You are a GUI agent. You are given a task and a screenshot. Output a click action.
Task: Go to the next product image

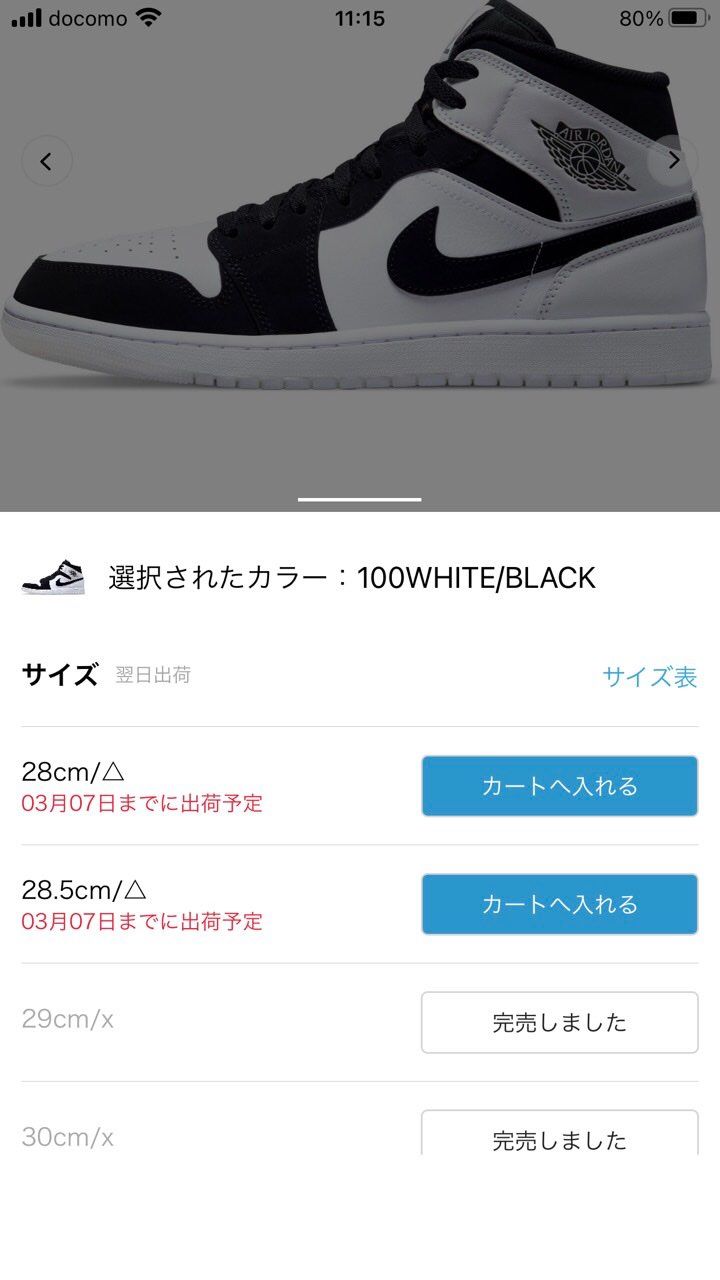pos(673,160)
